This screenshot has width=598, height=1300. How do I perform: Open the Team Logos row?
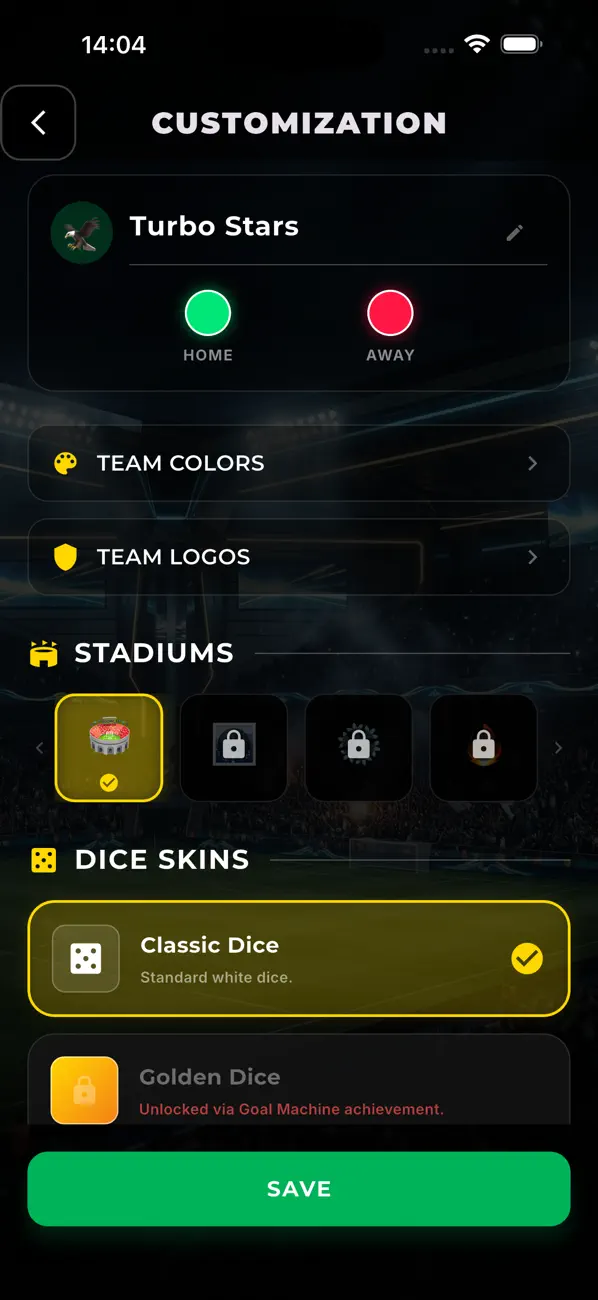[x=299, y=557]
